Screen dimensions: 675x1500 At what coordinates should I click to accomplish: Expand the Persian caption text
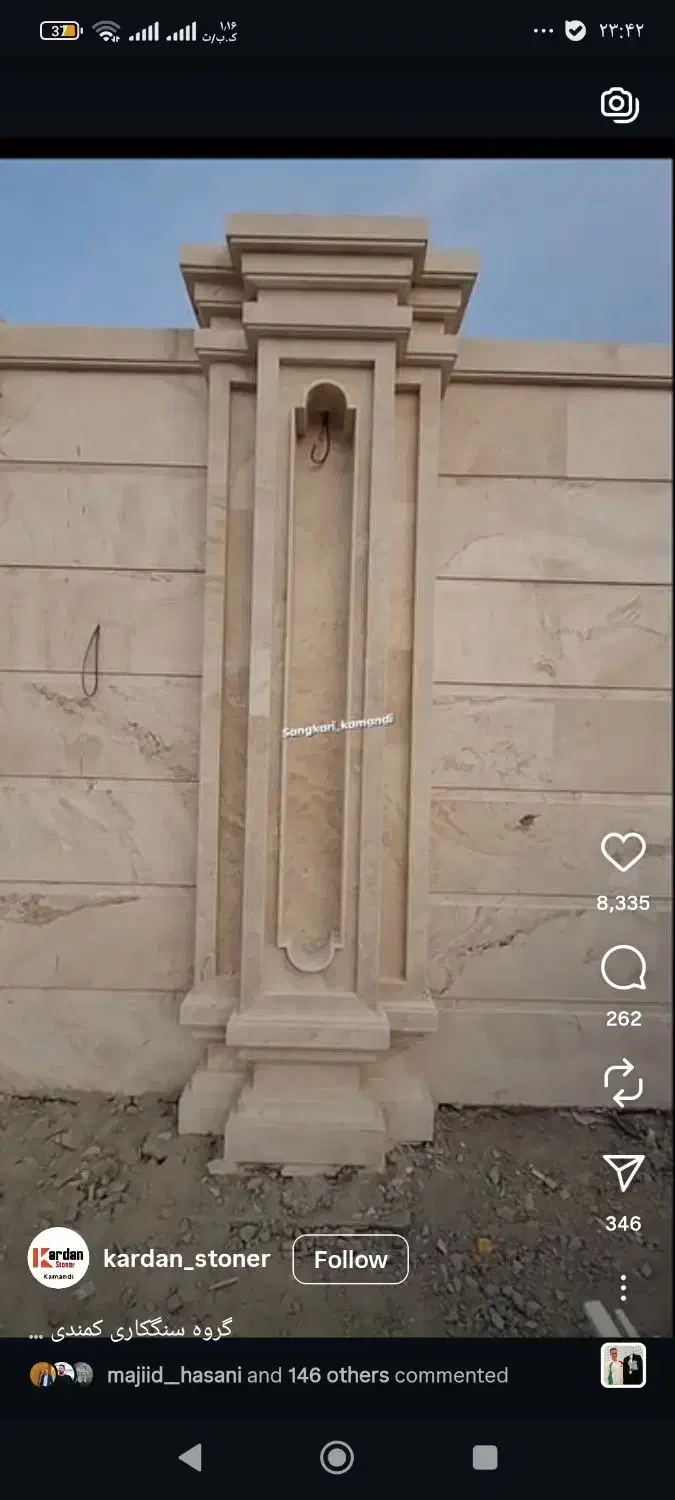click(x=130, y=1329)
